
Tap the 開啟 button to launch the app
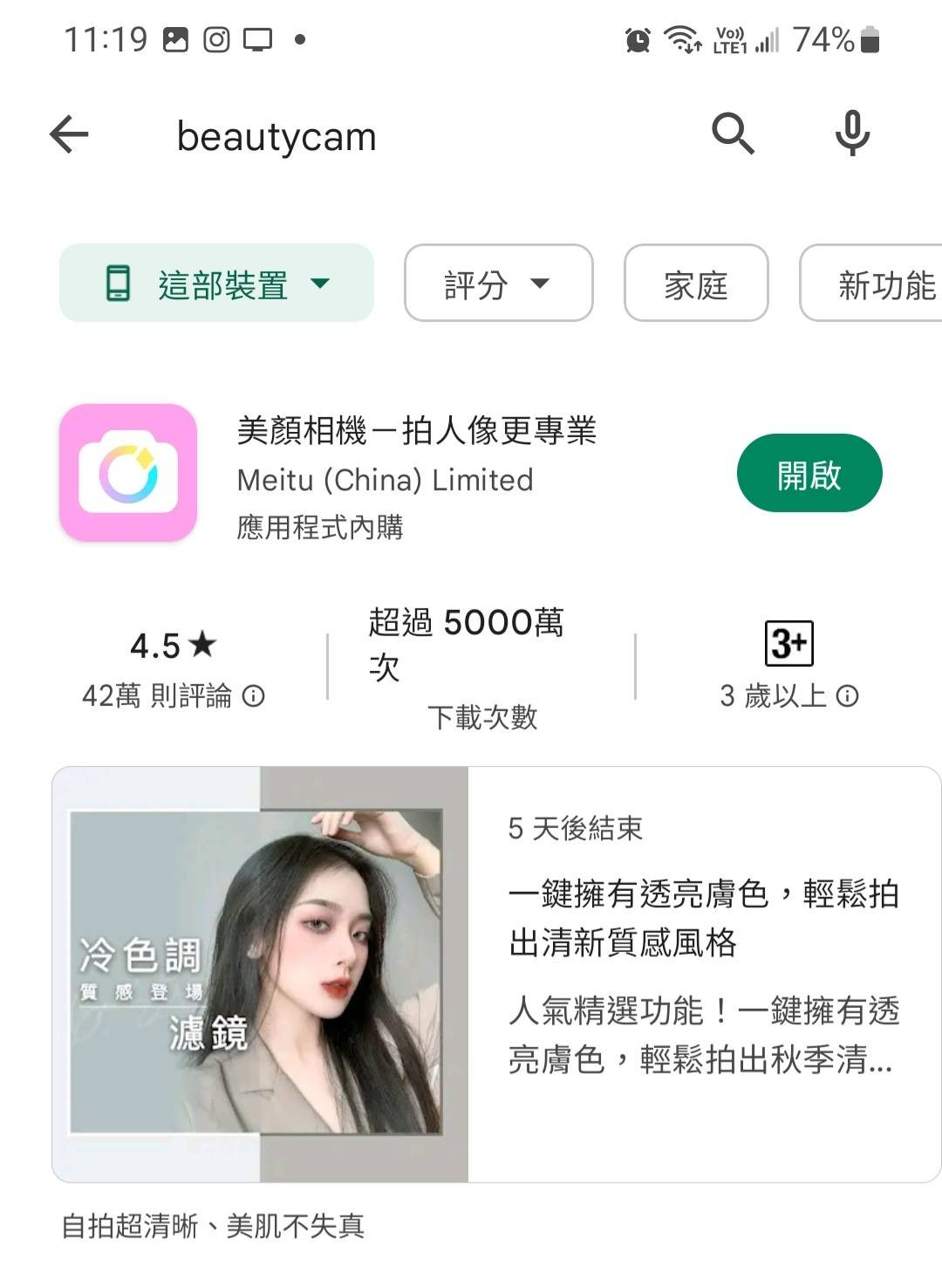tap(809, 474)
